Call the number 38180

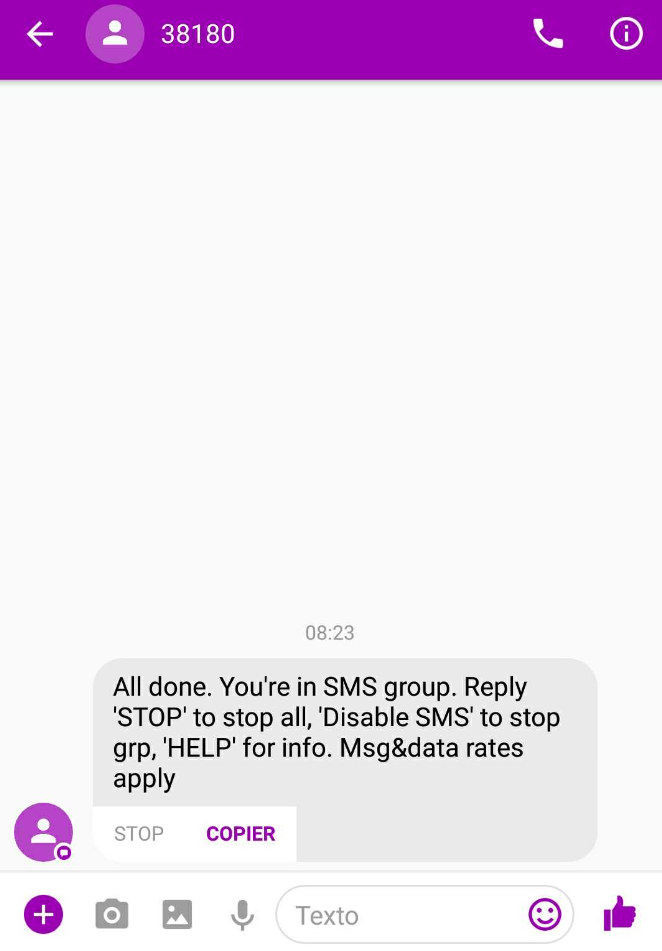point(548,35)
